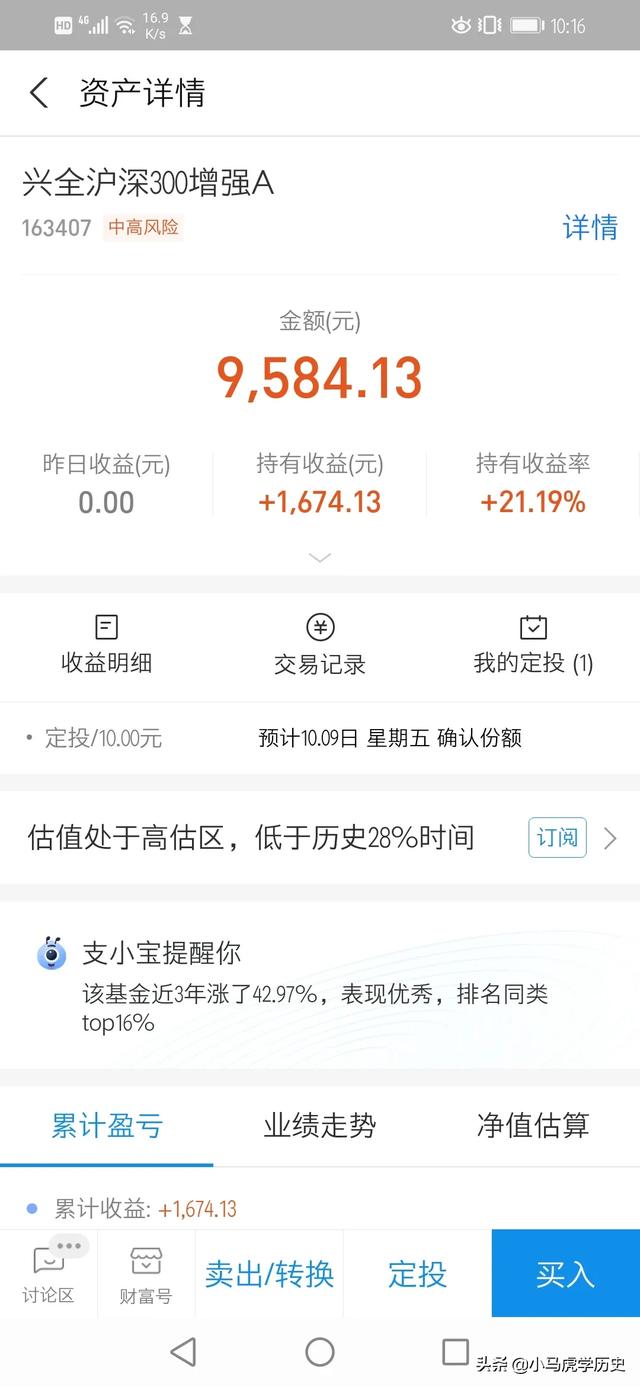Screen dimensions: 640x1387
Task: Open 收益明细 earnings breakdown
Action: click(106, 645)
